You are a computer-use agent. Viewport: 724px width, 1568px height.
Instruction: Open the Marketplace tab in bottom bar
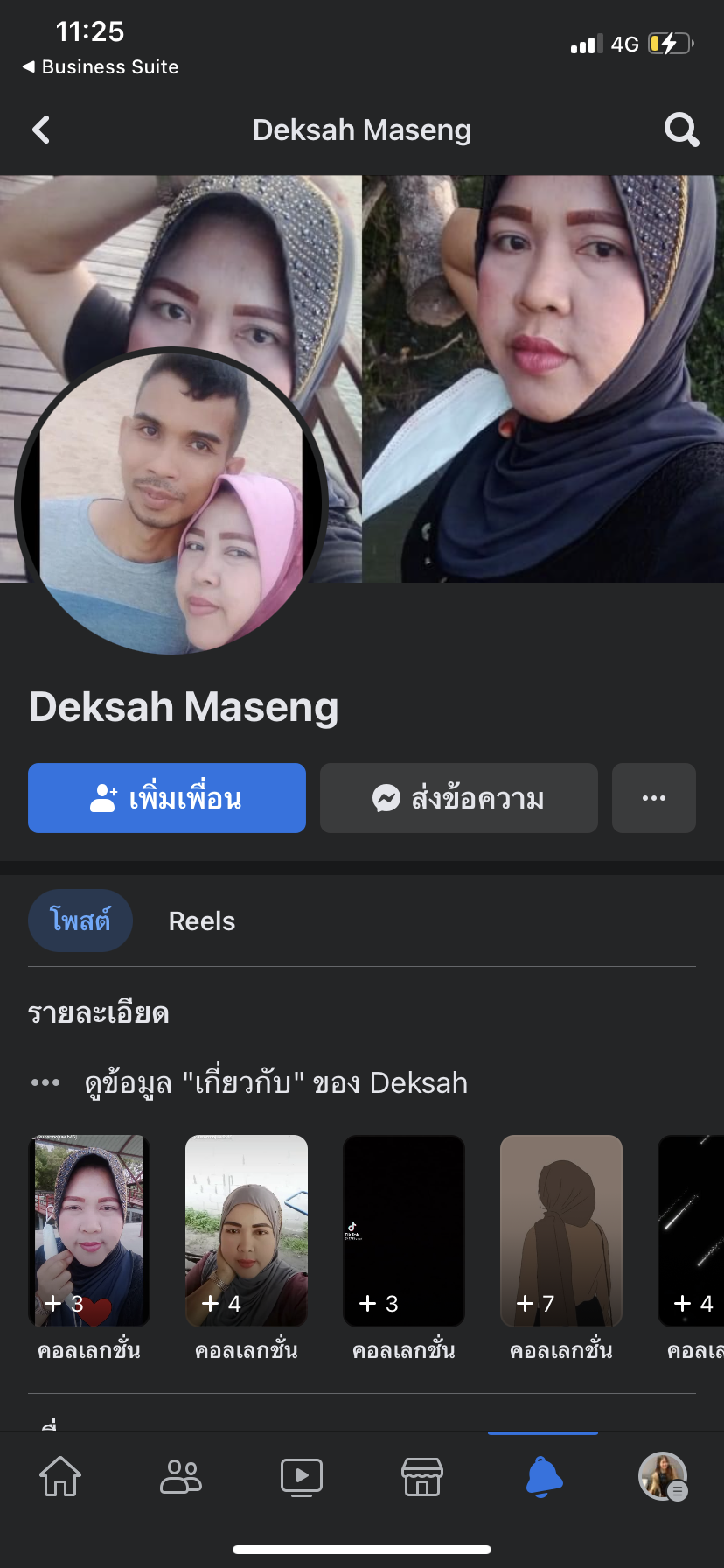pyautogui.click(x=422, y=1476)
